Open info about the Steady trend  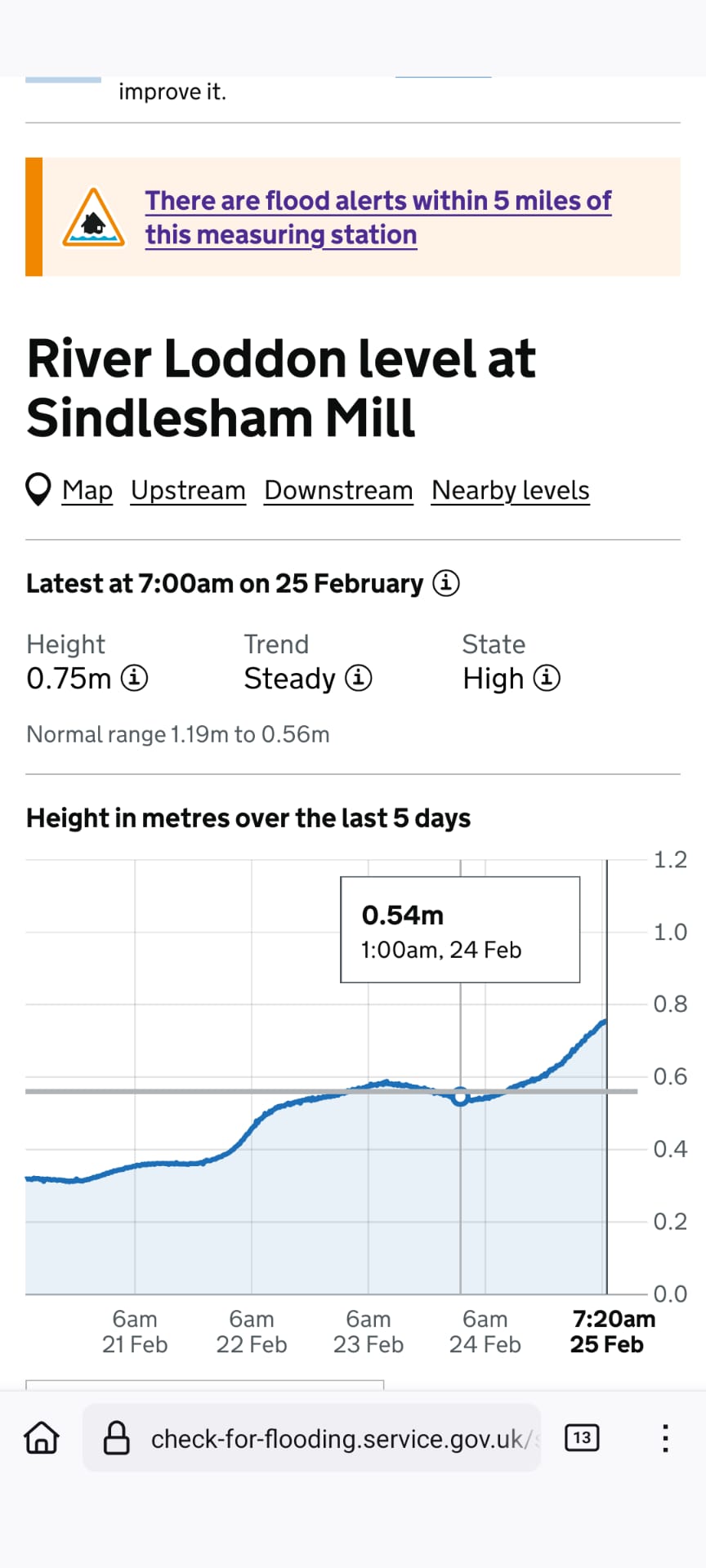coord(359,679)
